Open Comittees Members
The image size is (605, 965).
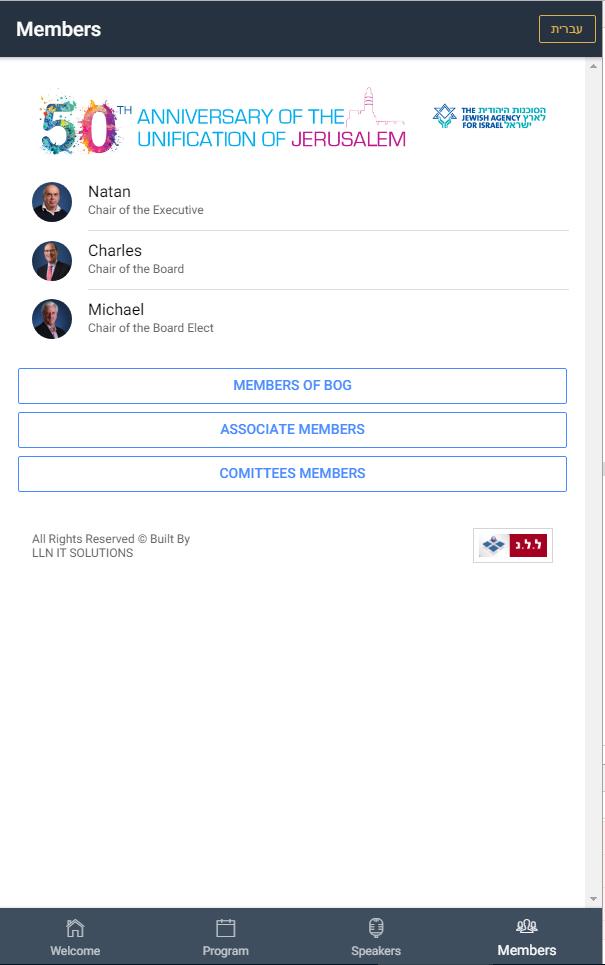tap(292, 474)
